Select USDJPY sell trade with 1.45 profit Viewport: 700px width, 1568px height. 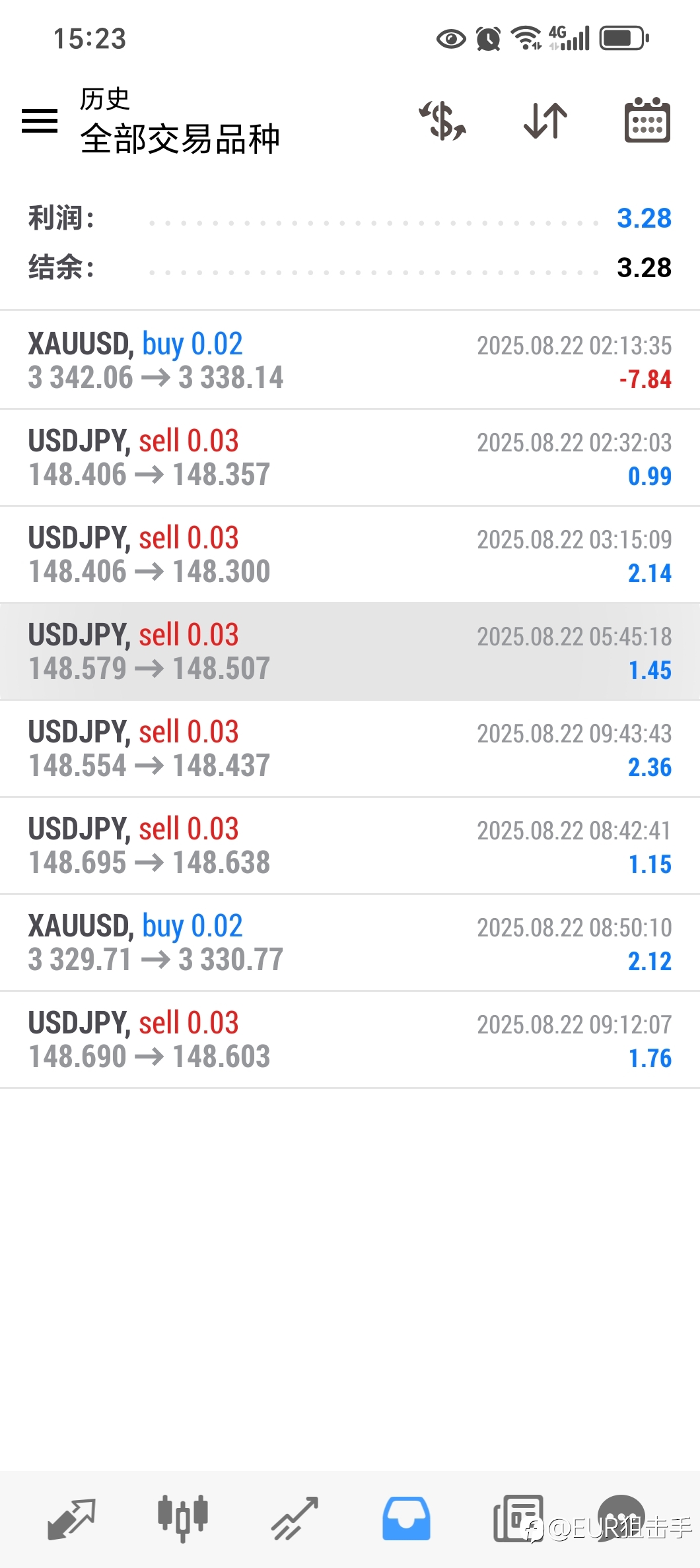pos(350,651)
